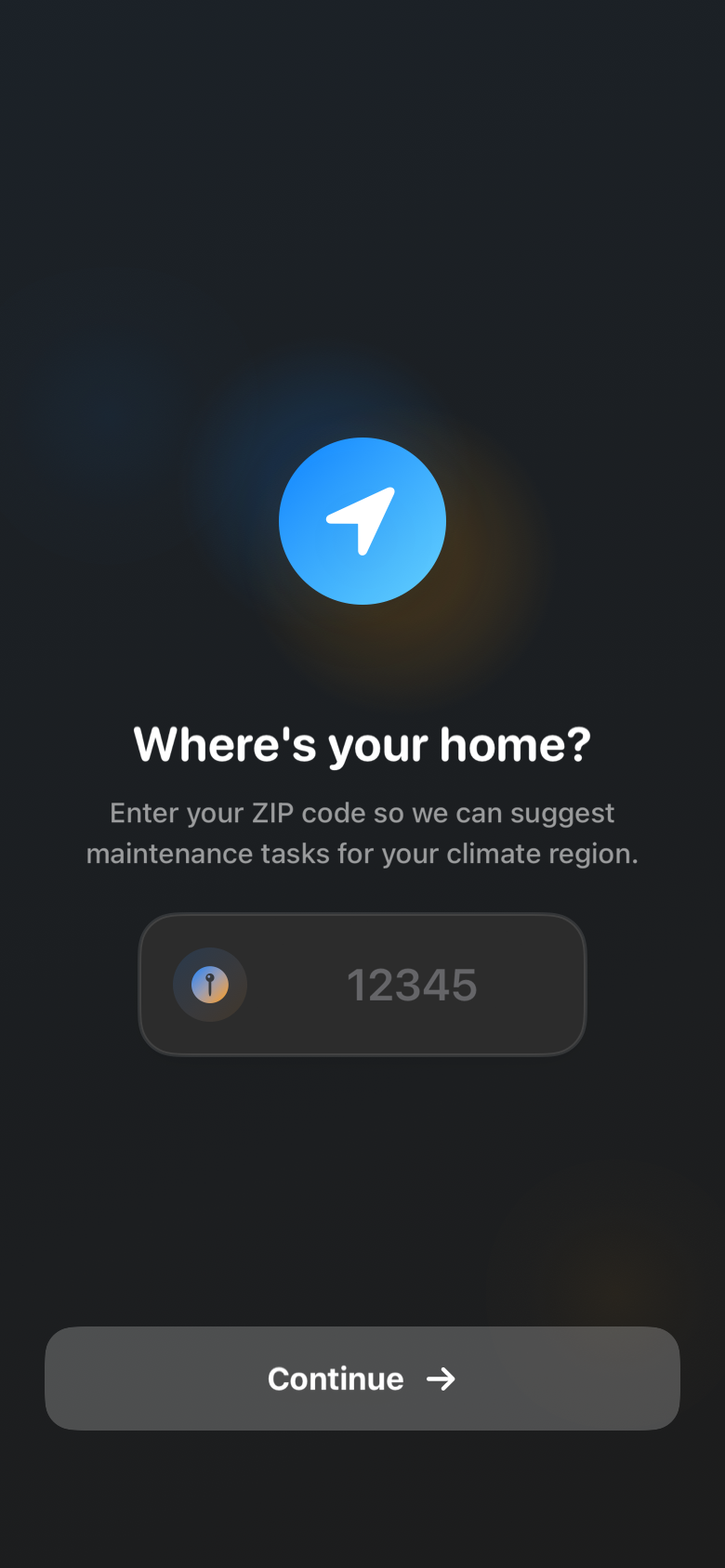
Task: Select the navigation arrow inside the blue circle
Action: (362, 522)
